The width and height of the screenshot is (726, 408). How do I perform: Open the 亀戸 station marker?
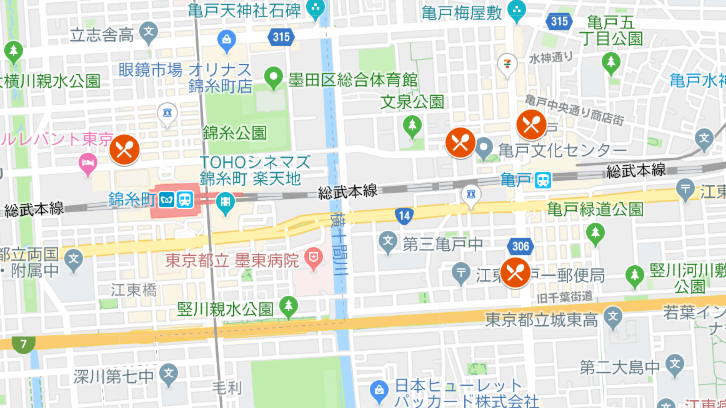pyautogui.click(x=542, y=180)
